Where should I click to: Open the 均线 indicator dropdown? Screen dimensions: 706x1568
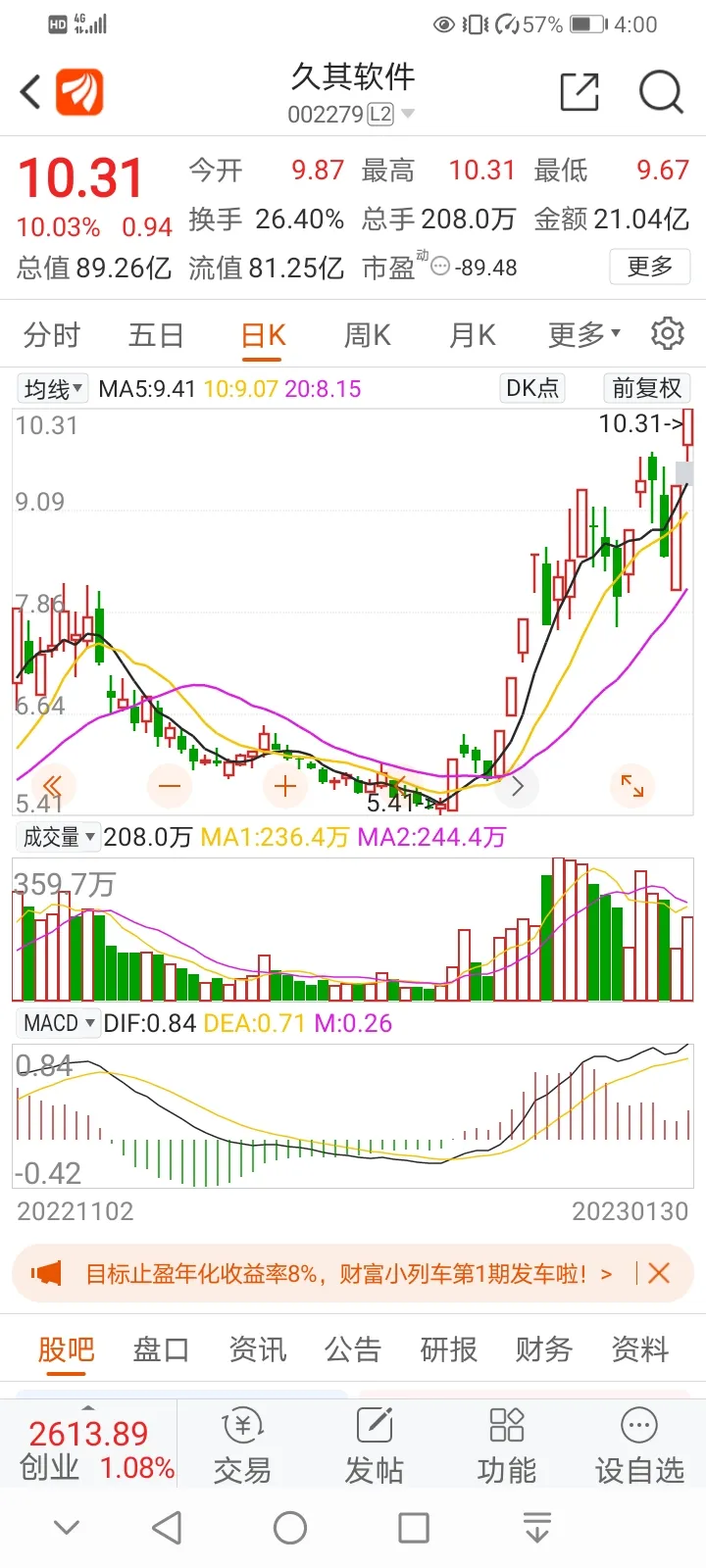pos(53,389)
